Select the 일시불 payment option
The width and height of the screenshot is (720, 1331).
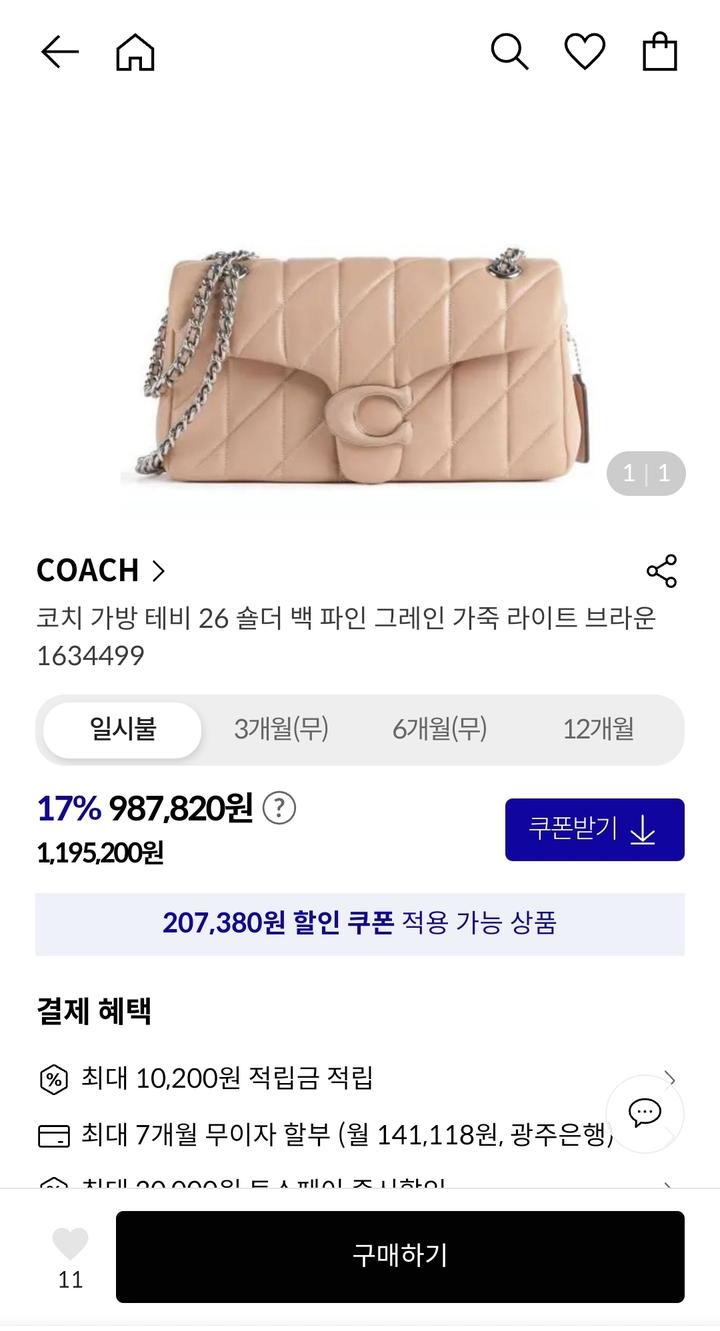(x=122, y=729)
